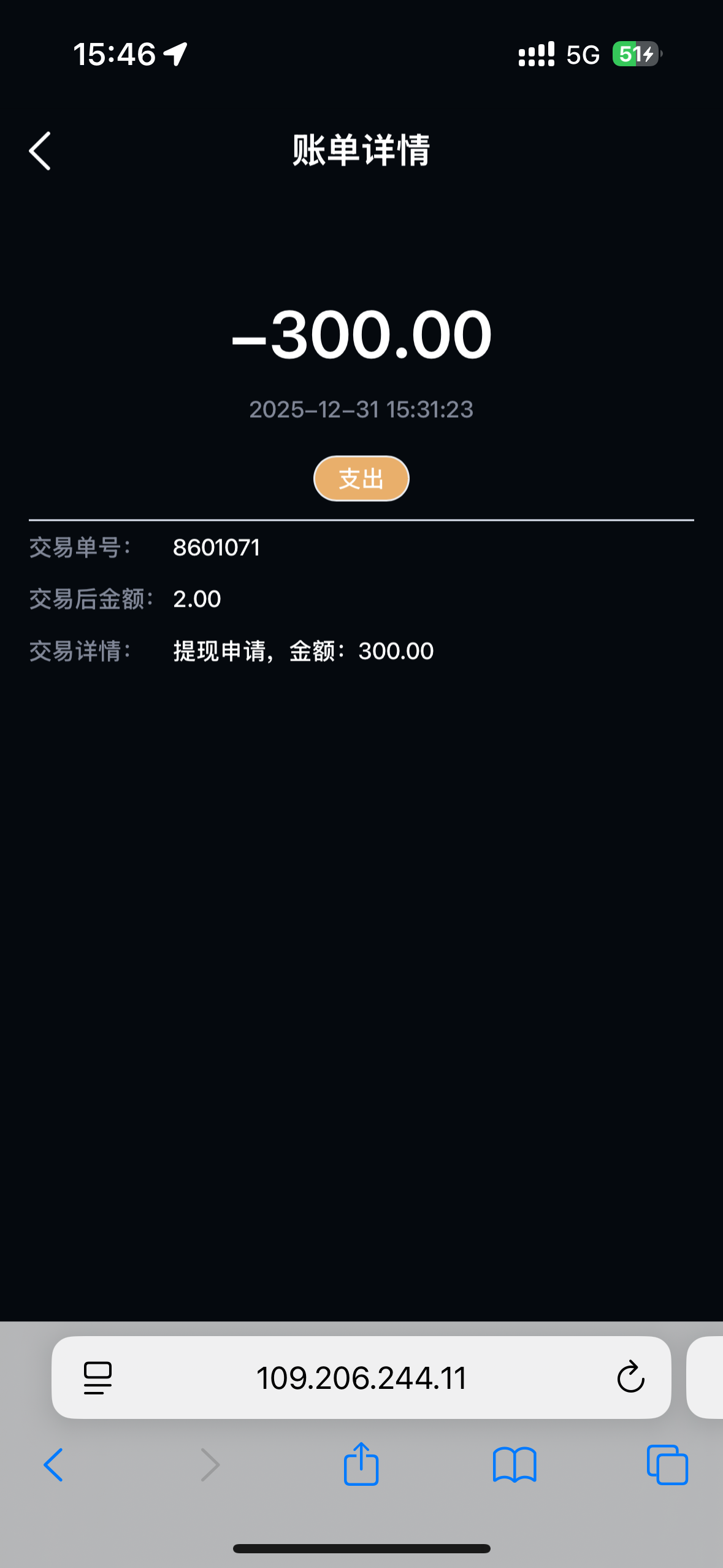The image size is (723, 1568).
Task: Open the Bookmarks icon
Action: click(x=515, y=1464)
